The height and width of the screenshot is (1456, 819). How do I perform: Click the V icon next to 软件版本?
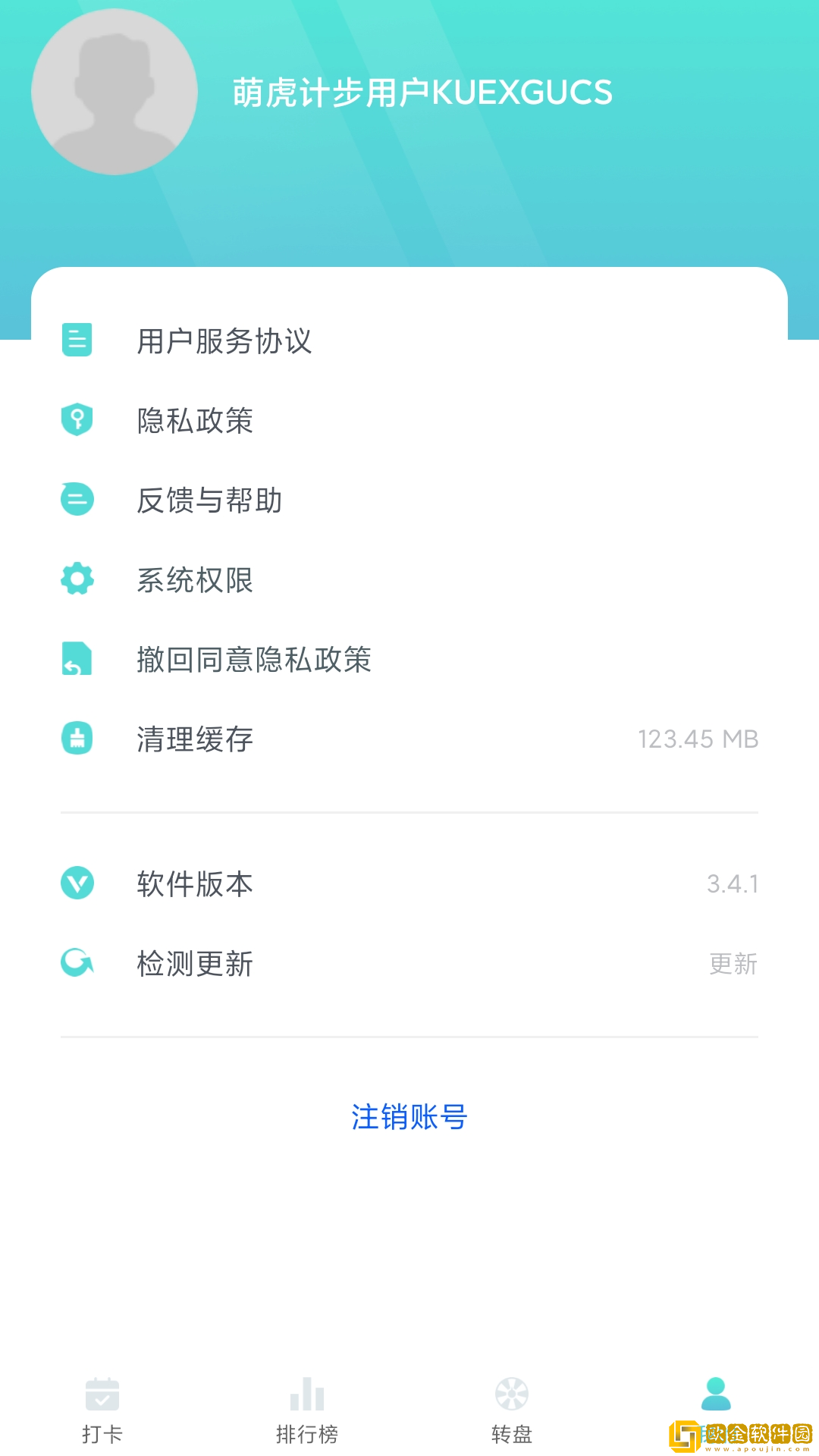[x=77, y=883]
